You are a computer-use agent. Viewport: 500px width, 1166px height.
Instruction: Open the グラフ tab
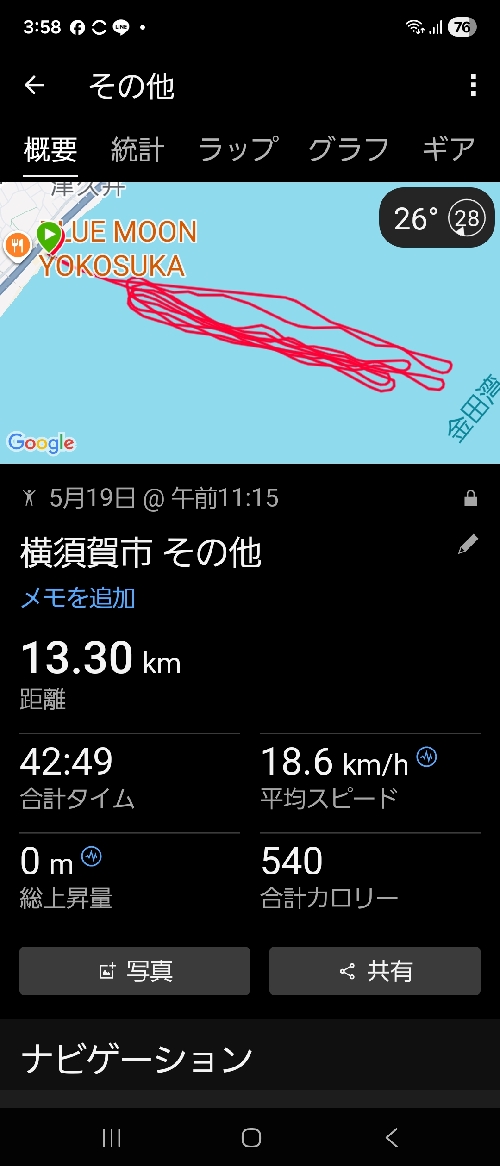click(348, 149)
